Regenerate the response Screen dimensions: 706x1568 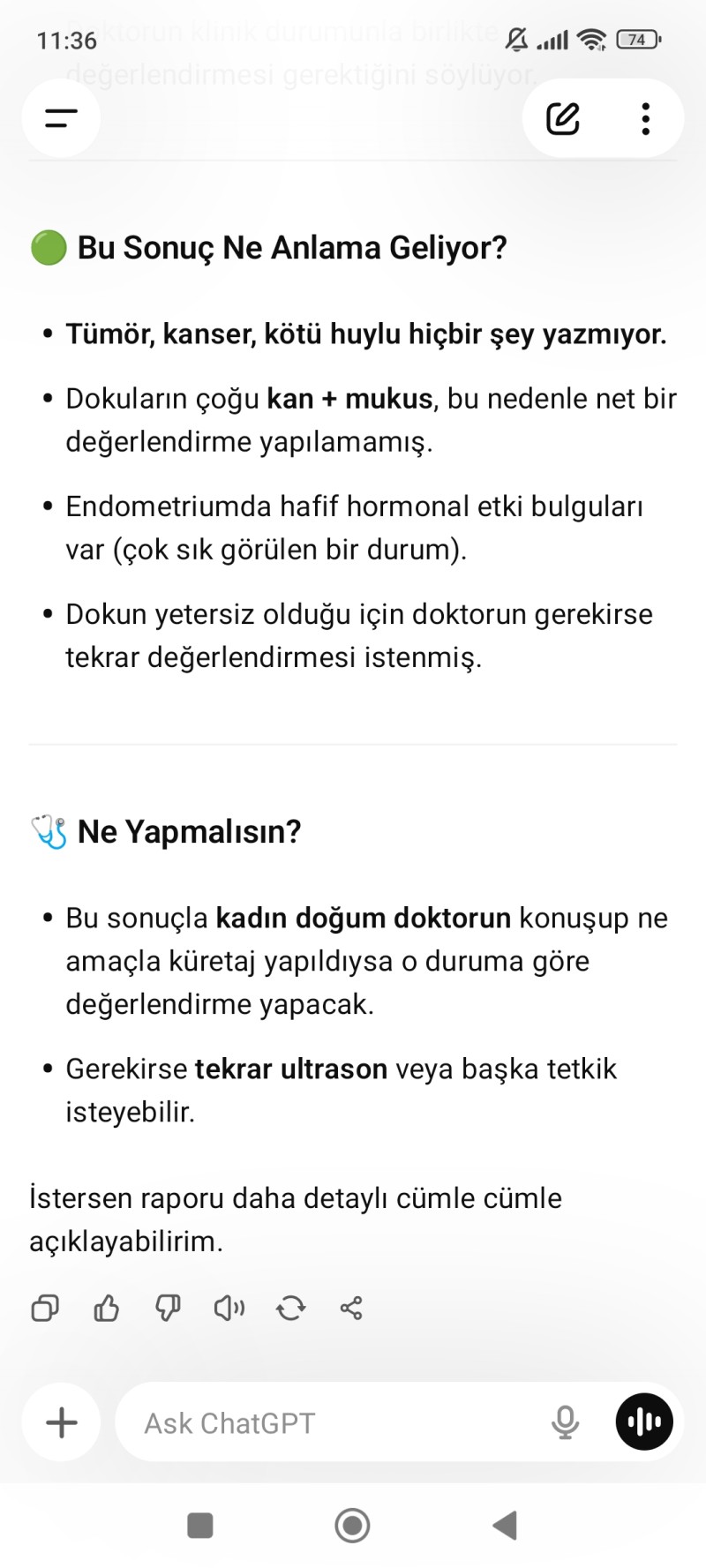click(290, 1308)
